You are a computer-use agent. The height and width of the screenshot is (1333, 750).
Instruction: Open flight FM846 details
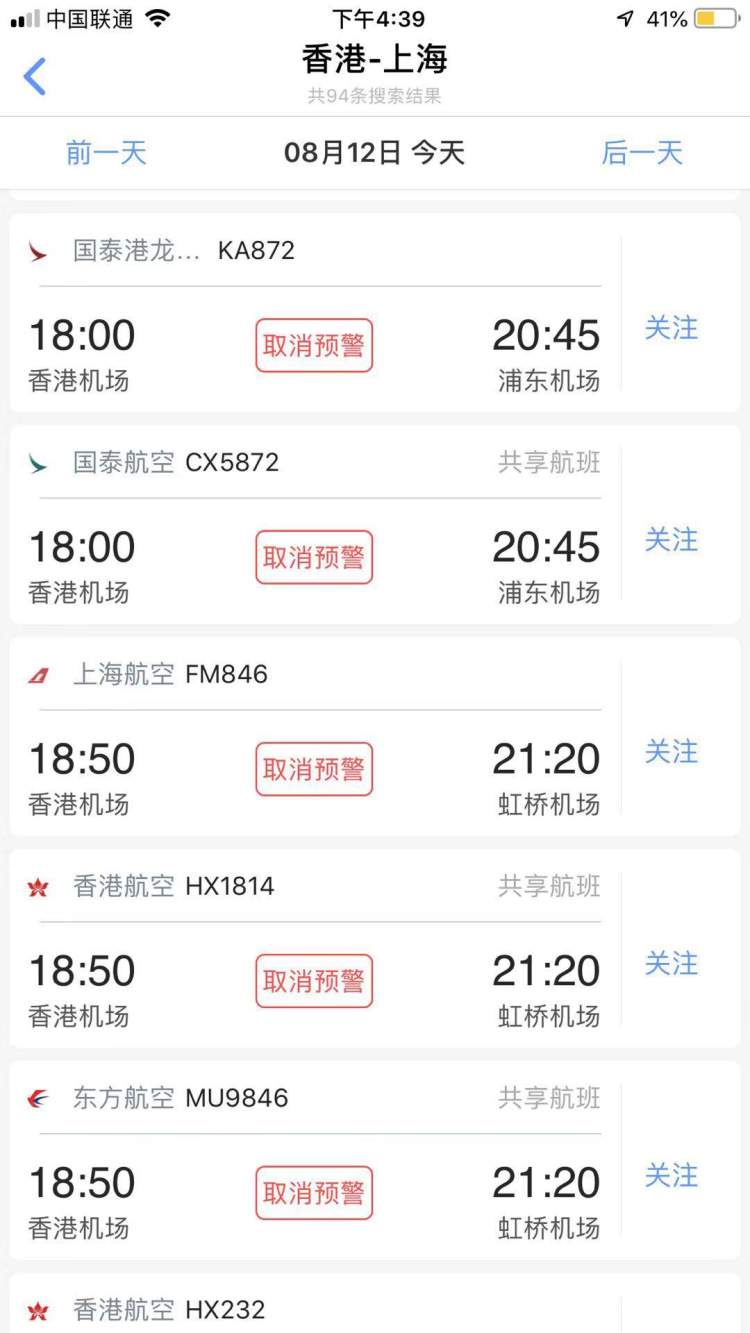pos(315,737)
